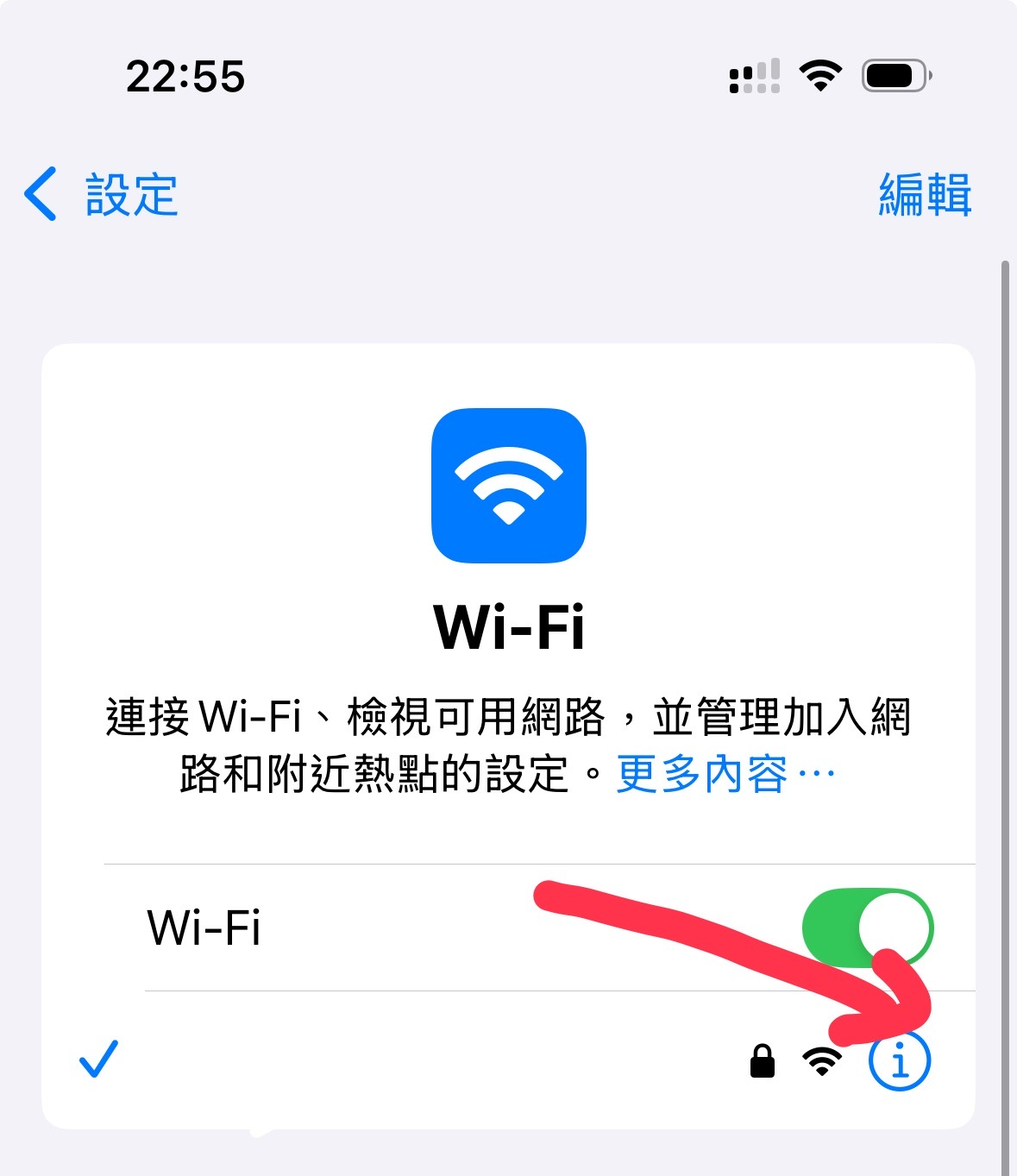The height and width of the screenshot is (1176, 1017).
Task: Open connected network info icon
Action: (899, 1060)
